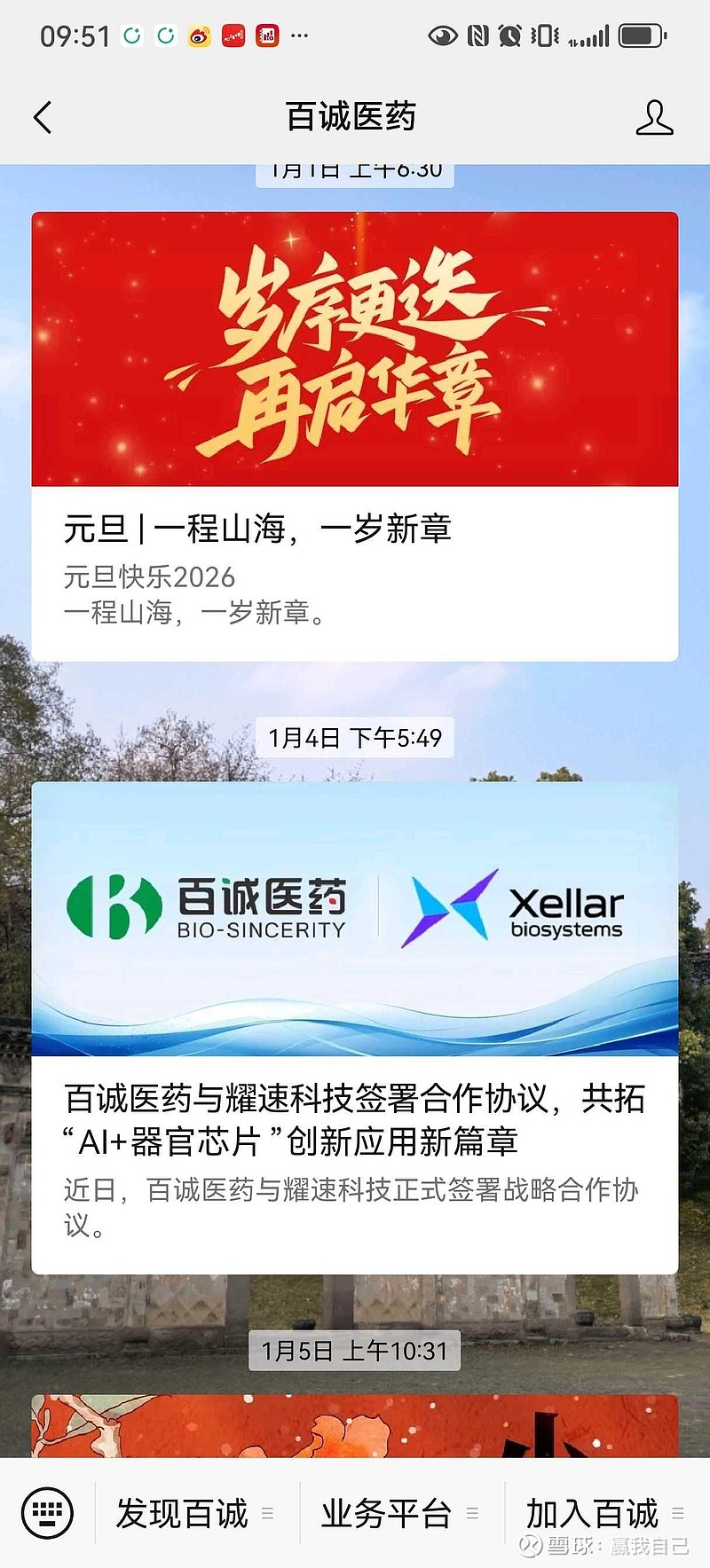710x1568 pixels.
Task: Tap the ellipsis notification icon in the status bar
Action: pyautogui.click(x=297, y=35)
